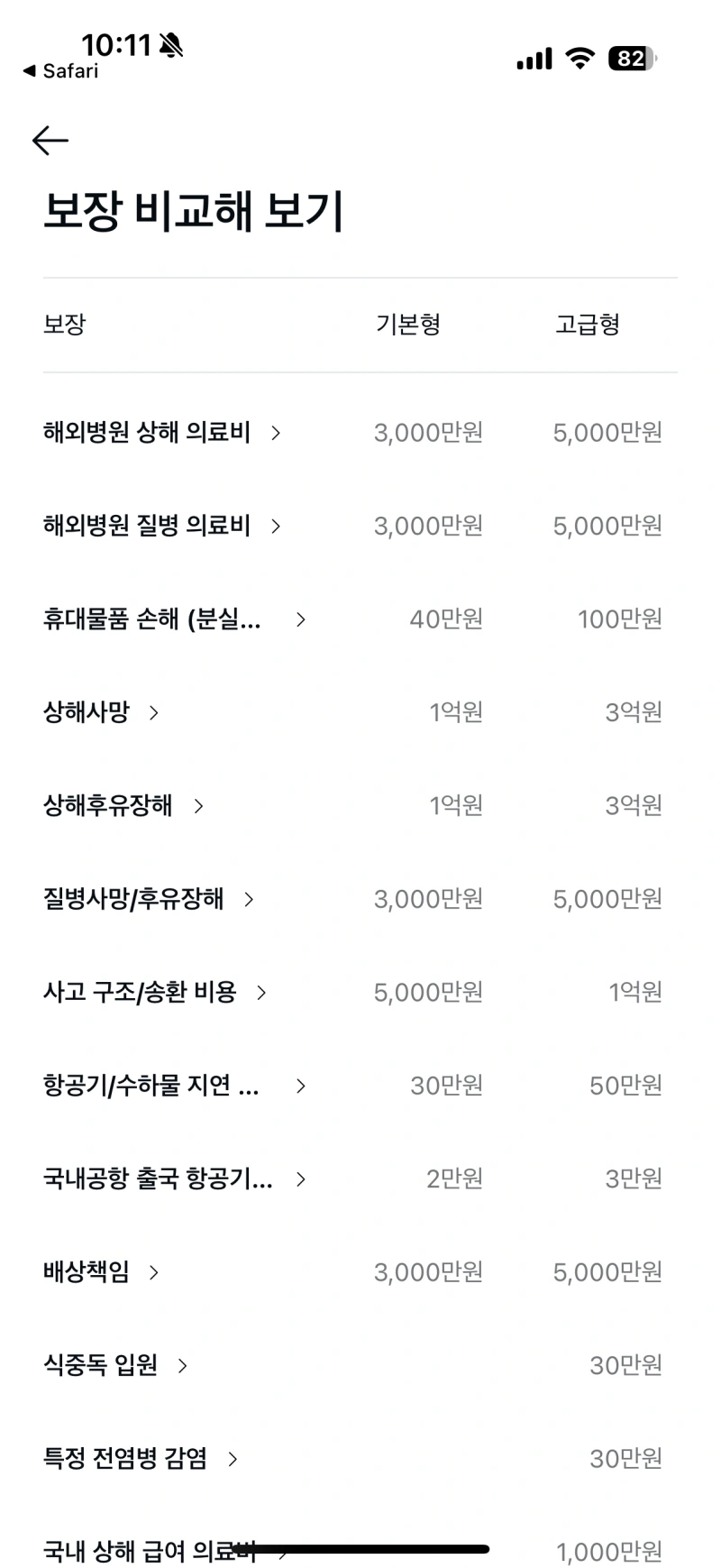721x1568 pixels.
Task: Expand 질병사망/후유장해 details
Action: coord(149,899)
